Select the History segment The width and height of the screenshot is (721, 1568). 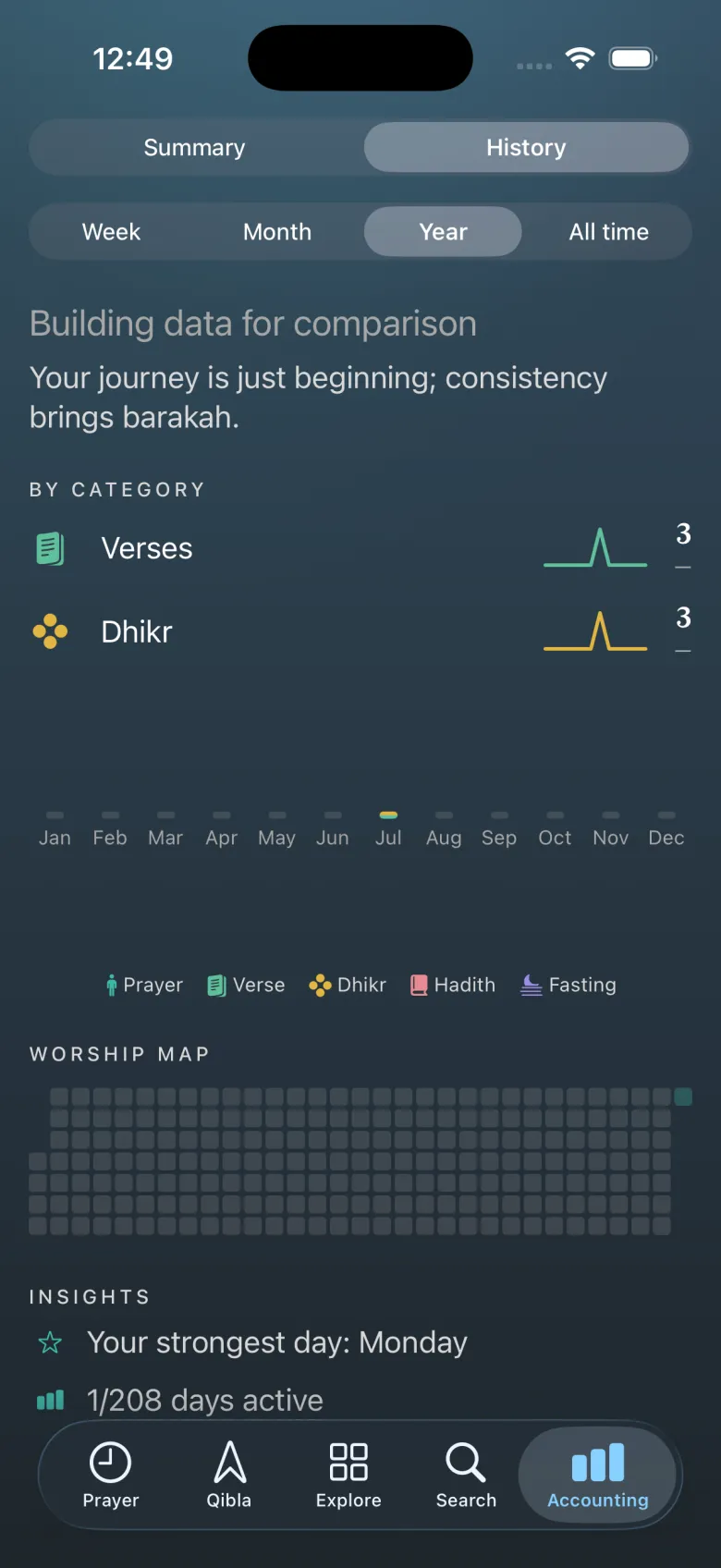[x=526, y=148]
